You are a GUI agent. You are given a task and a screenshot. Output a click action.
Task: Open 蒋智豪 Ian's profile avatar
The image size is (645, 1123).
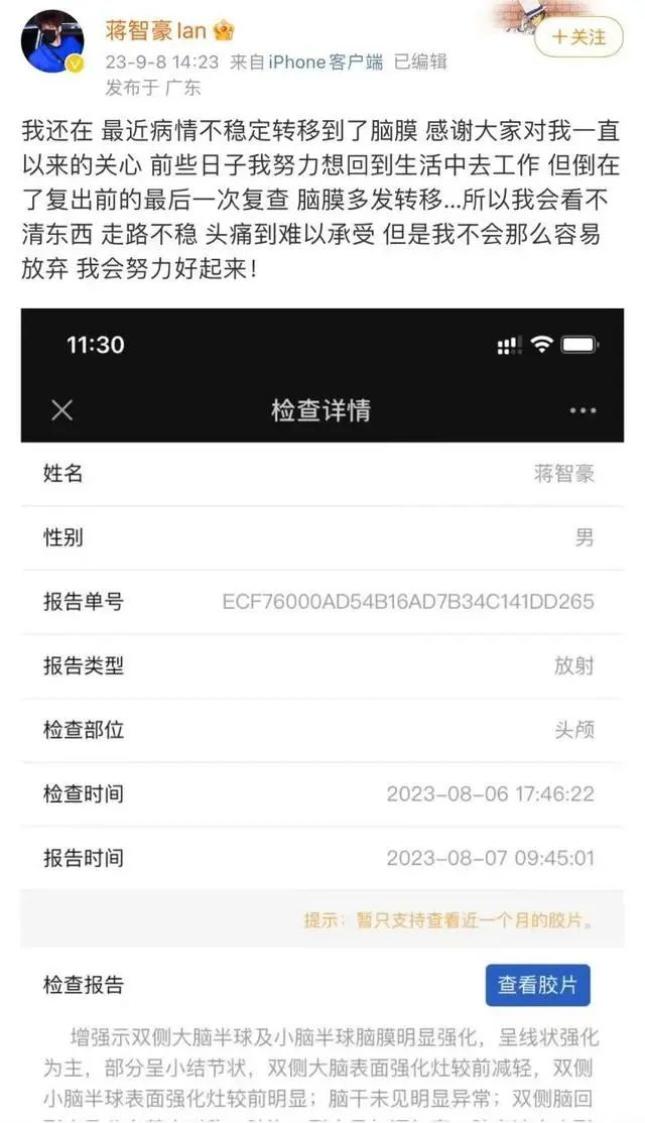point(52,42)
